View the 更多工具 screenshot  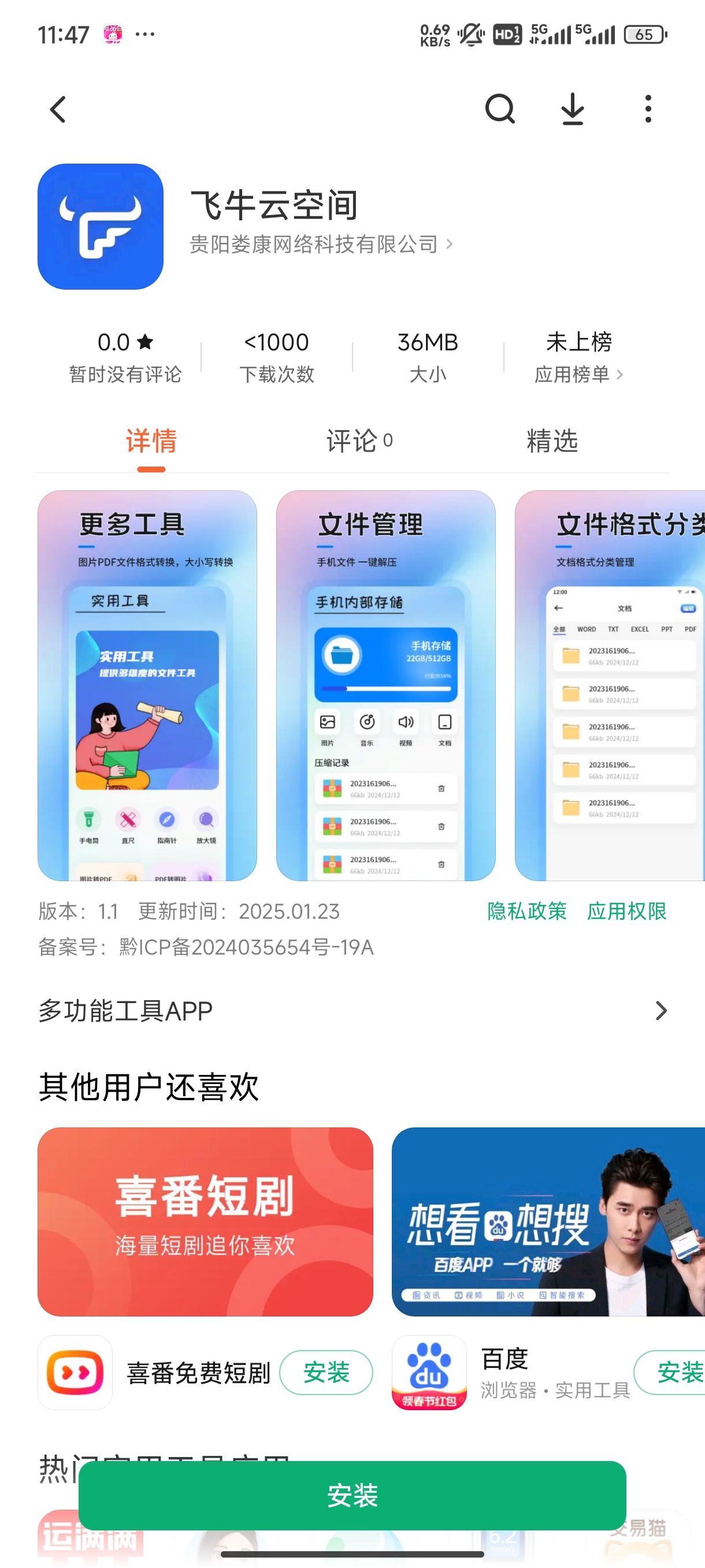coord(147,685)
